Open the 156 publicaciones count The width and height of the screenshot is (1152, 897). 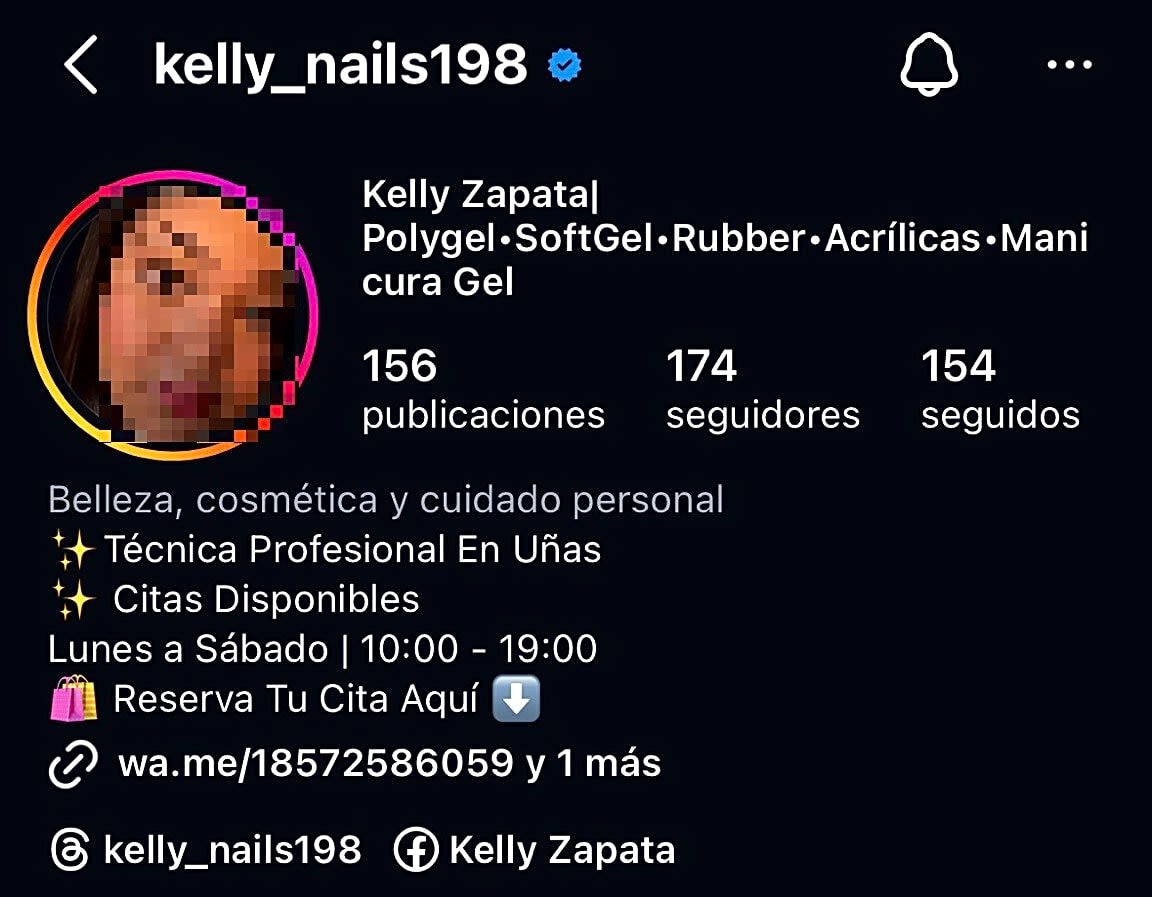(x=483, y=389)
